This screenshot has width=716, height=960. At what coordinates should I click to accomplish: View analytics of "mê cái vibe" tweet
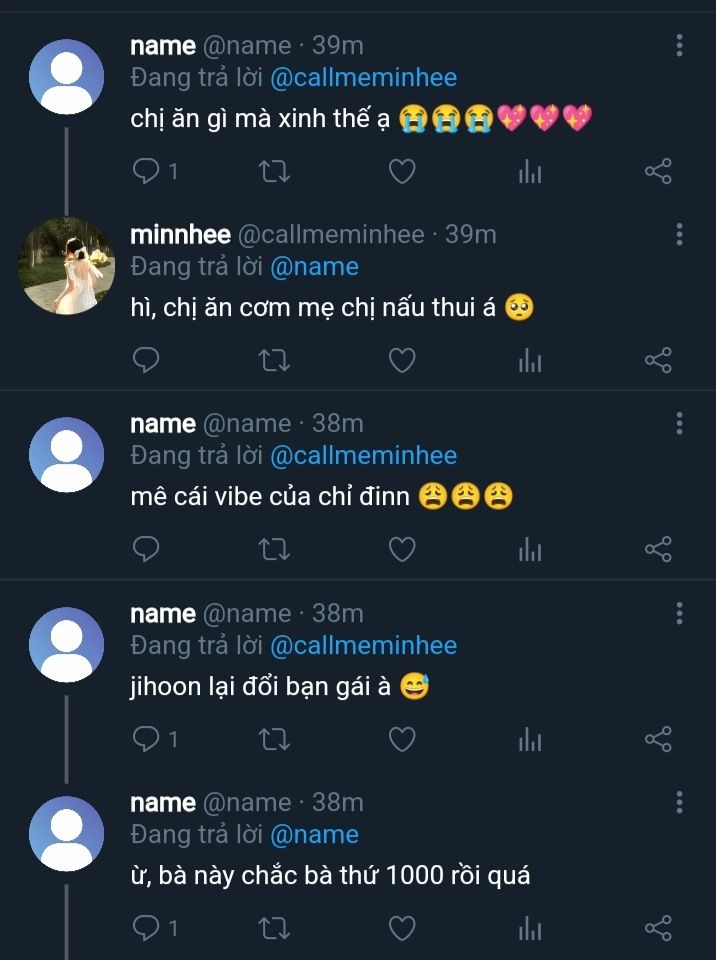(529, 550)
